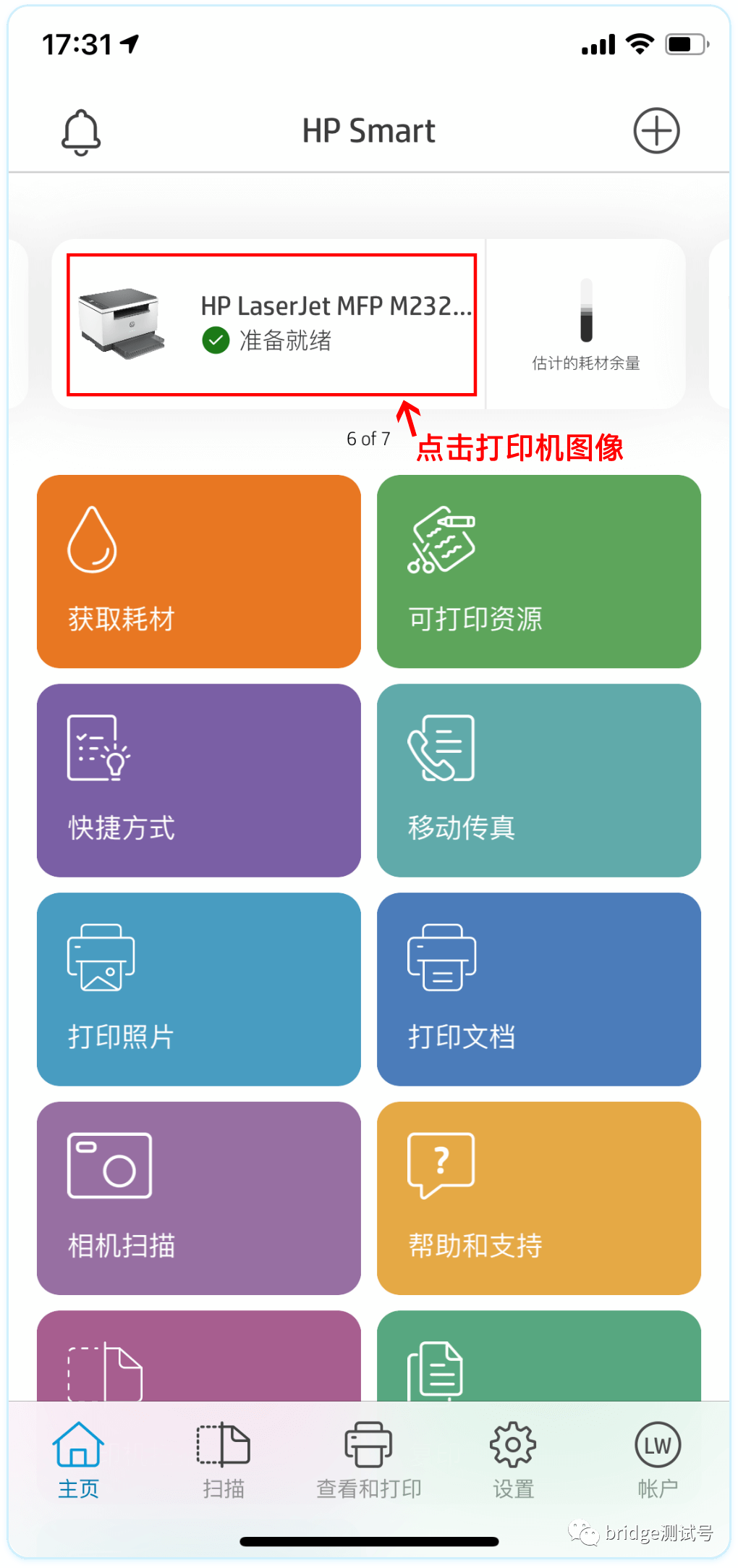Open the 设置 tab
This screenshot has width=738, height=1568.
click(513, 1459)
